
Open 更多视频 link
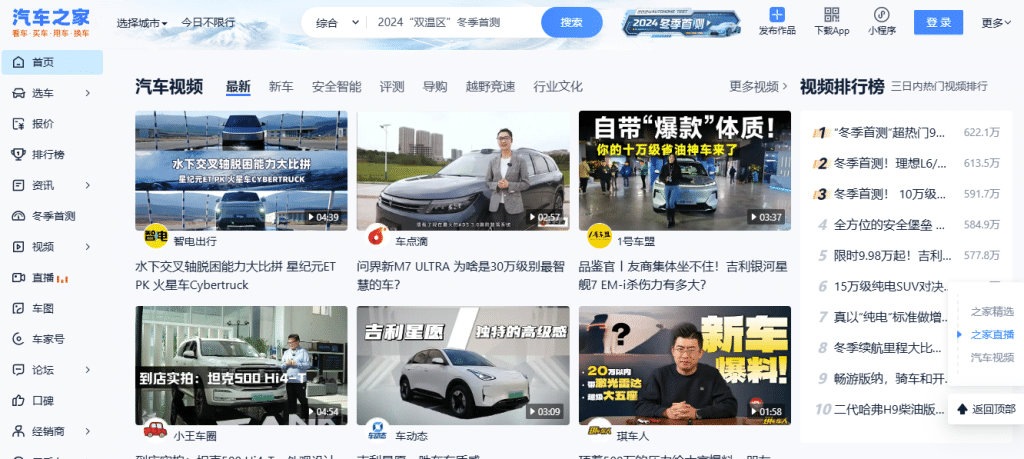[x=758, y=87]
